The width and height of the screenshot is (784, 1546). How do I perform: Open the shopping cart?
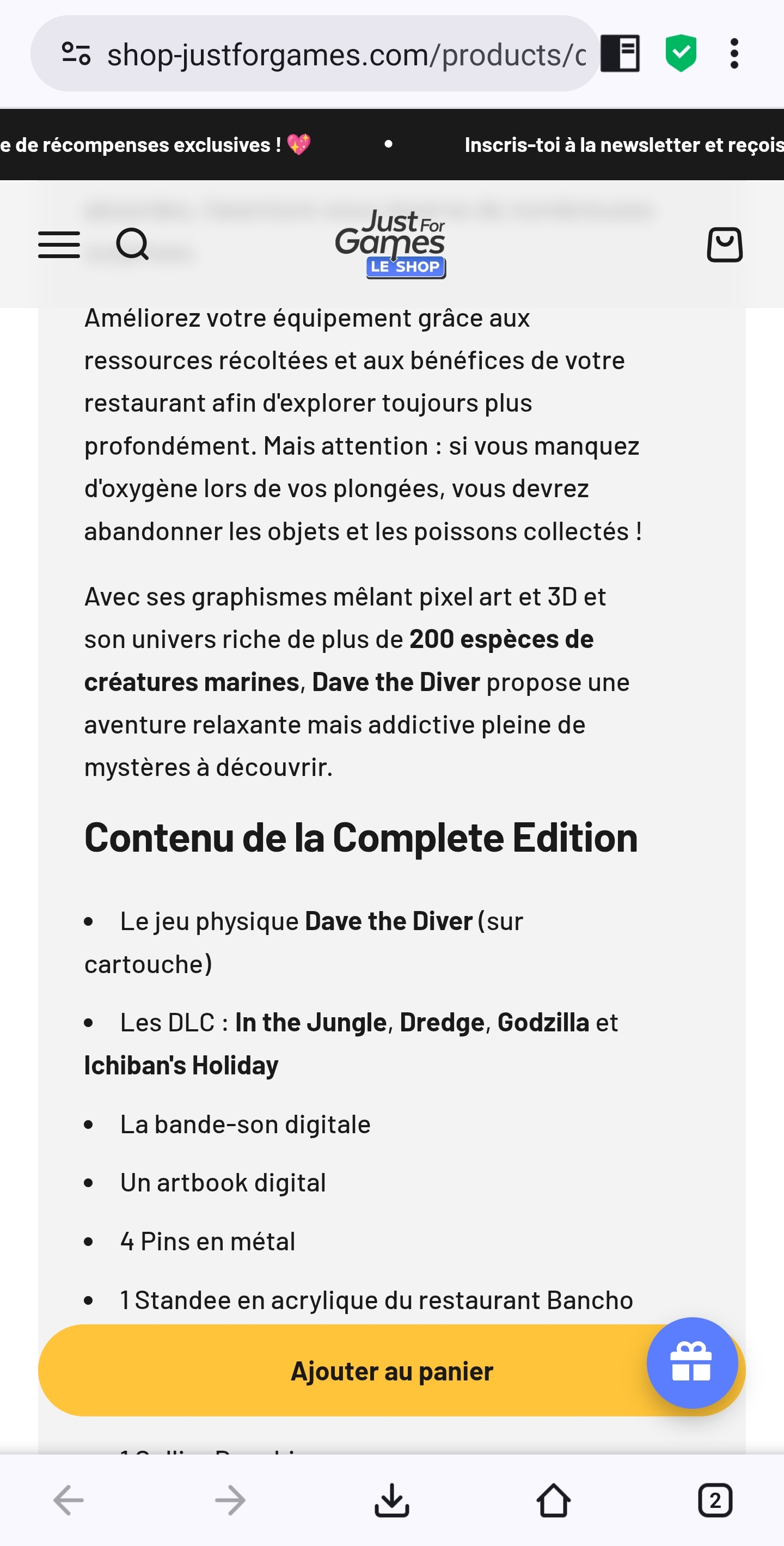click(725, 245)
